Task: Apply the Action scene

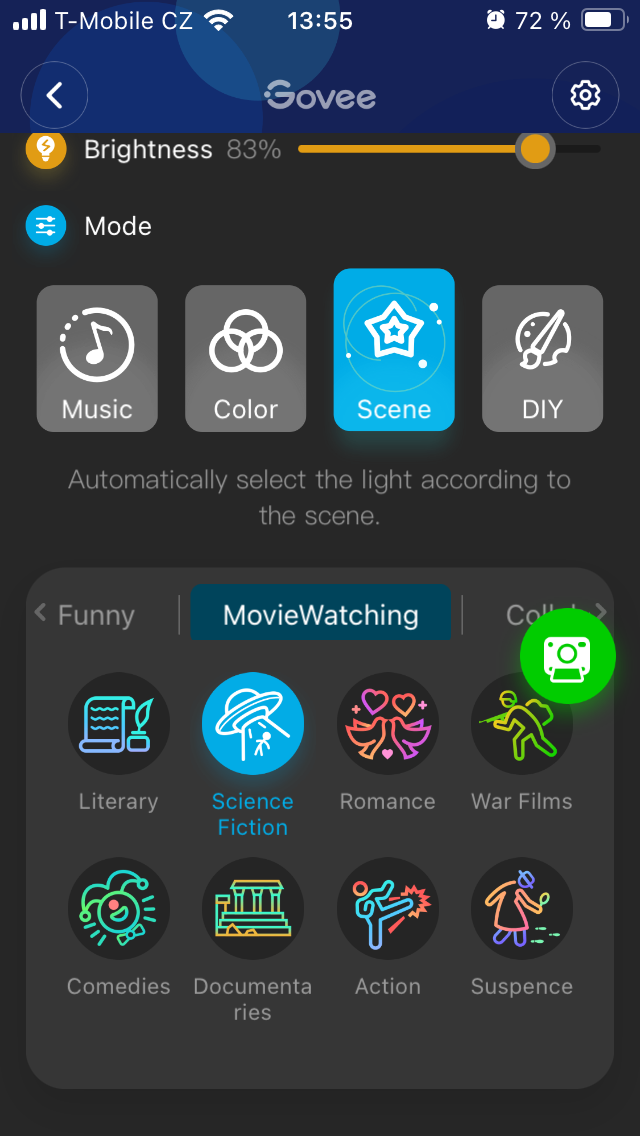Action: (x=387, y=908)
